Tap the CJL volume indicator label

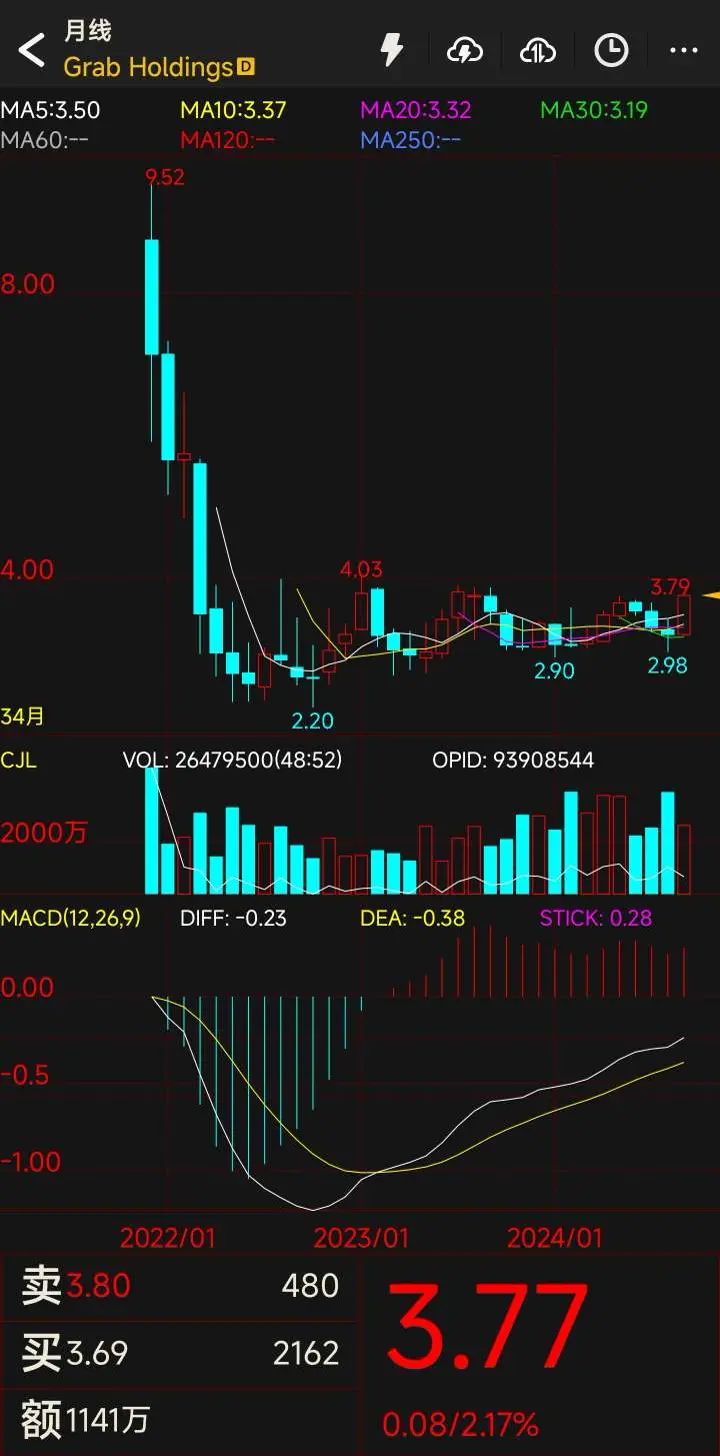pyautogui.click(x=19, y=761)
